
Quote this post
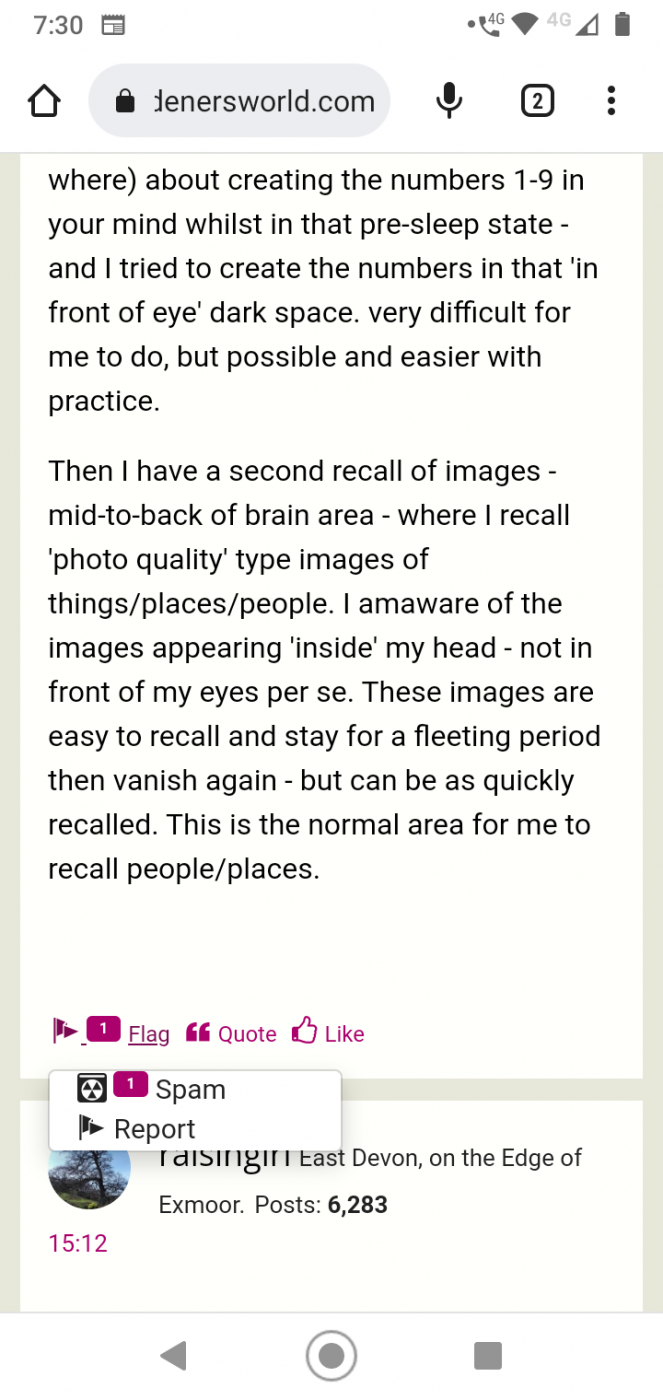[232, 1034]
